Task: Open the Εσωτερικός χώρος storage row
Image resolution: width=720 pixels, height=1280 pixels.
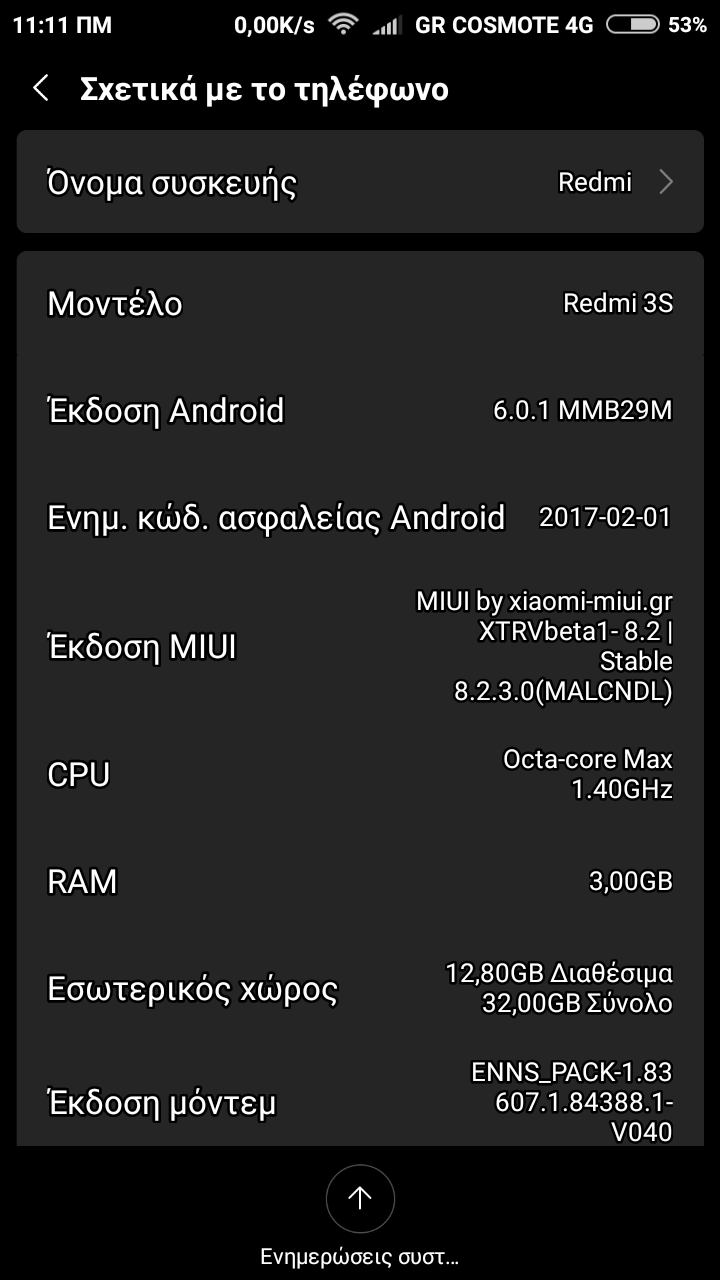Action: click(x=360, y=988)
